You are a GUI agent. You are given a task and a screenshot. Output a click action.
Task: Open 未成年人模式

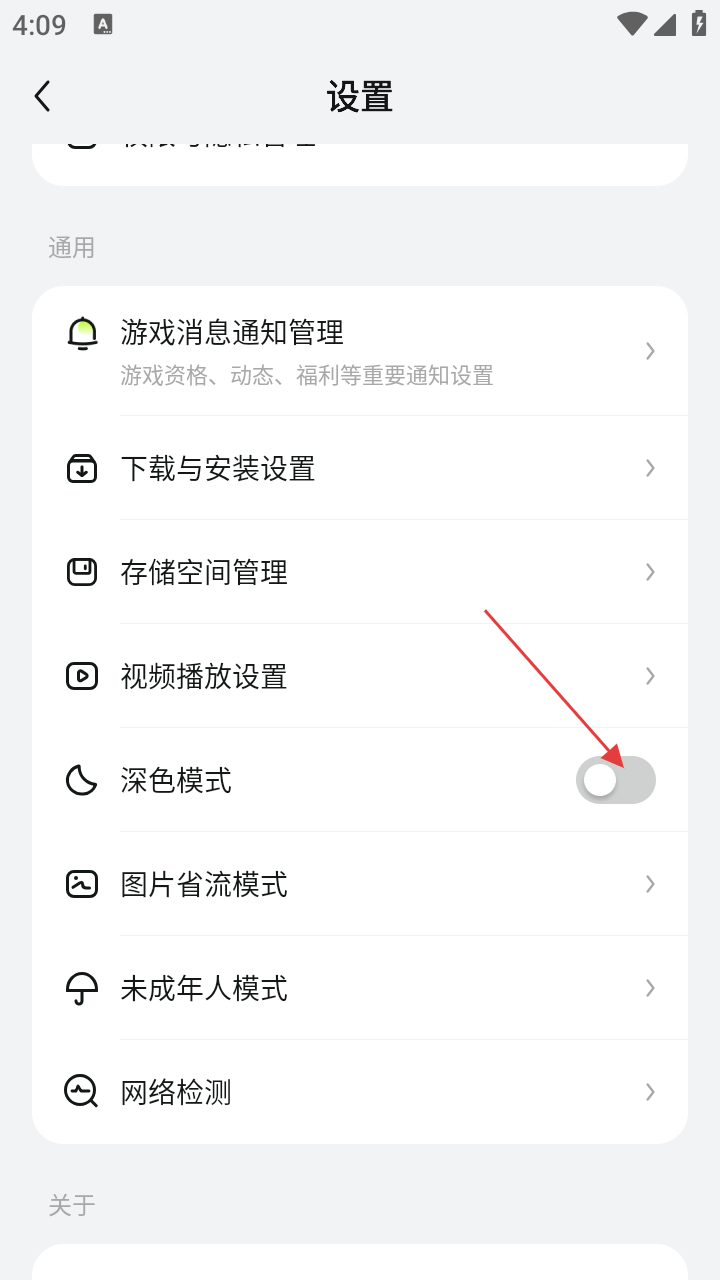point(360,988)
